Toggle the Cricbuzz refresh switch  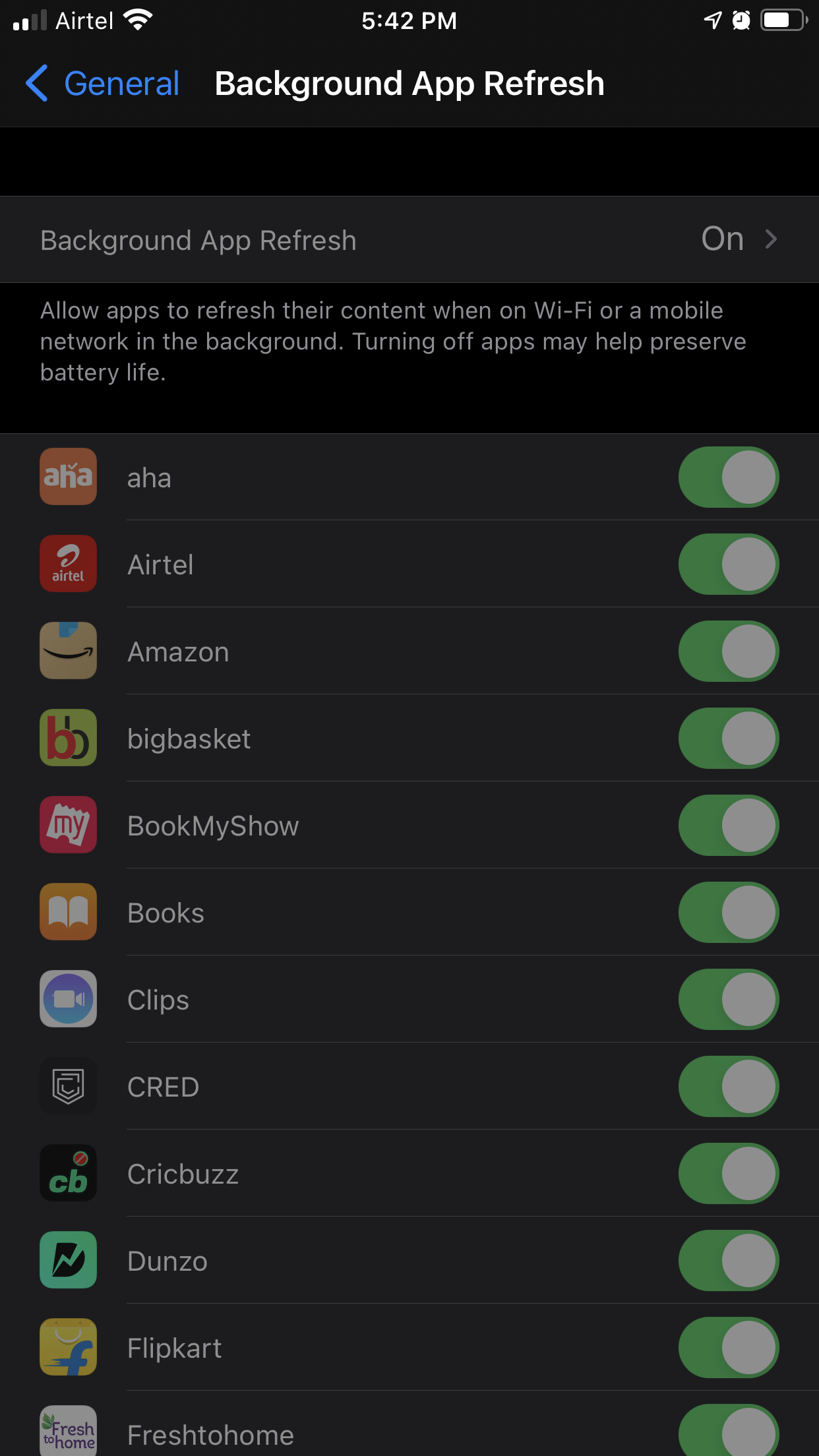(728, 1174)
